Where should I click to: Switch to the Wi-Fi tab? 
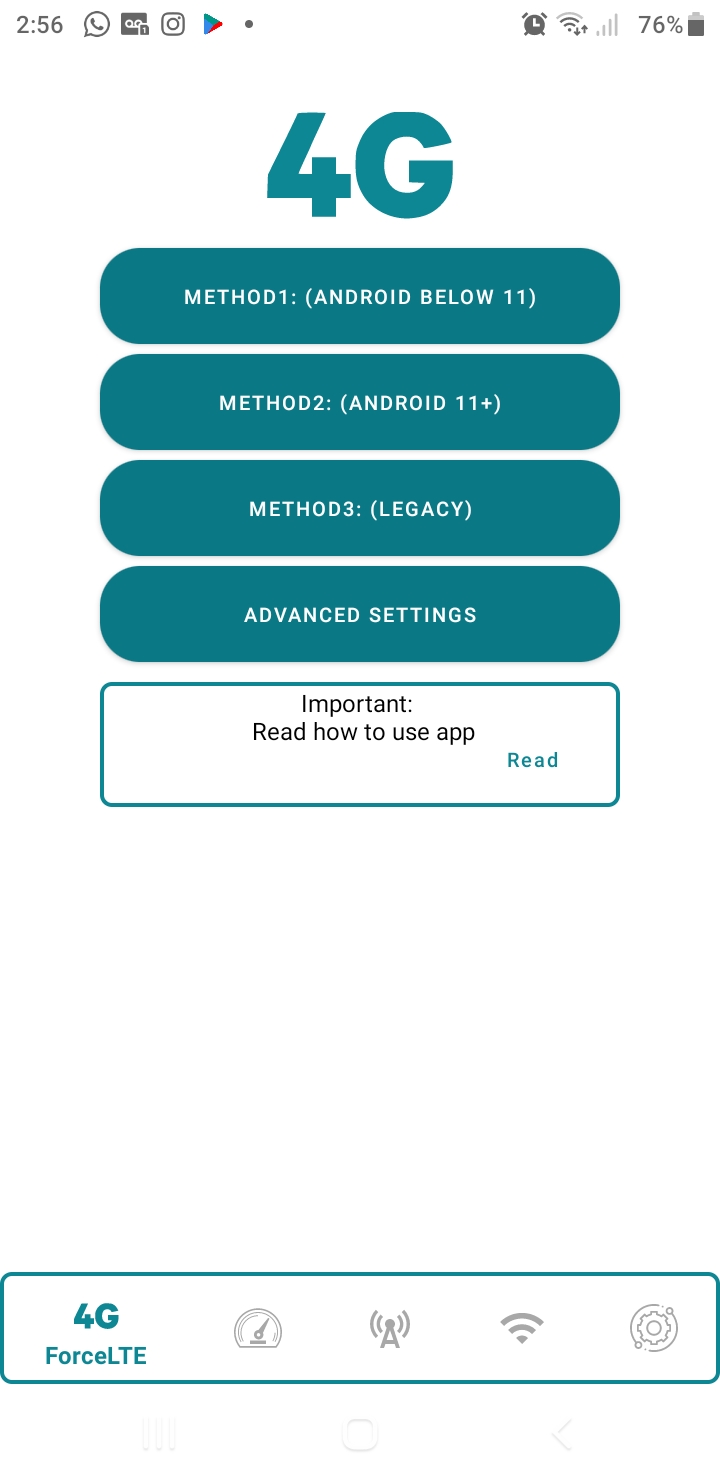tap(522, 1328)
